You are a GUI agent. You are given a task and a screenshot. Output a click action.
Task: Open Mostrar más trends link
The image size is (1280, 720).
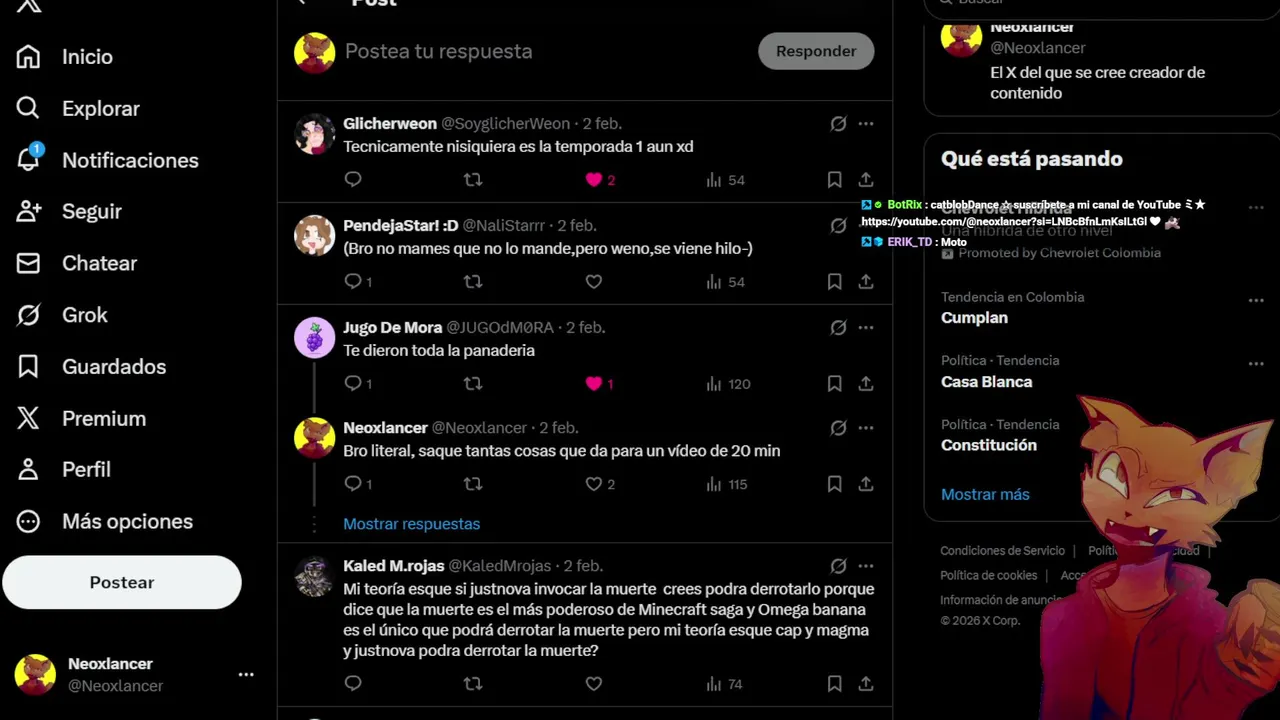tap(985, 494)
